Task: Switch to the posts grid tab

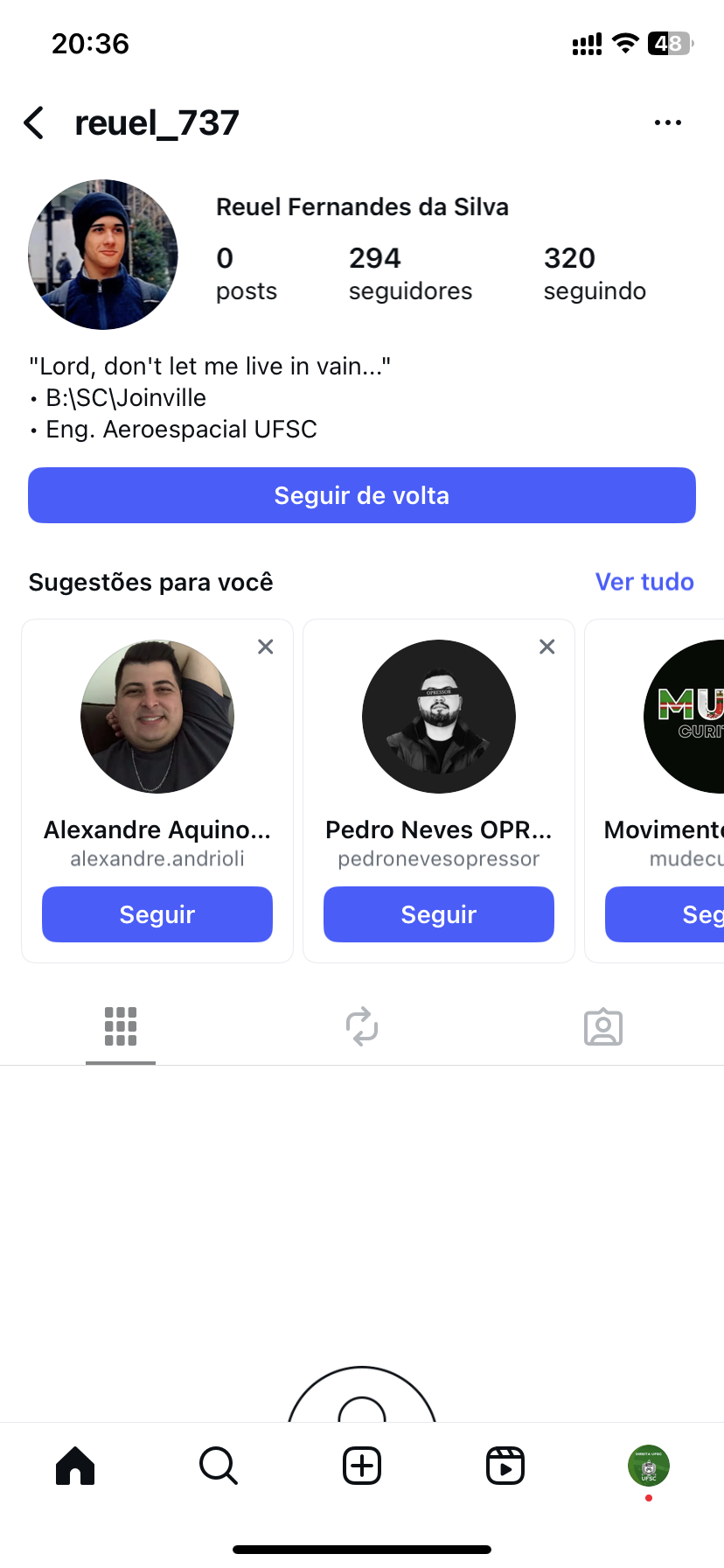Action: [121, 1026]
